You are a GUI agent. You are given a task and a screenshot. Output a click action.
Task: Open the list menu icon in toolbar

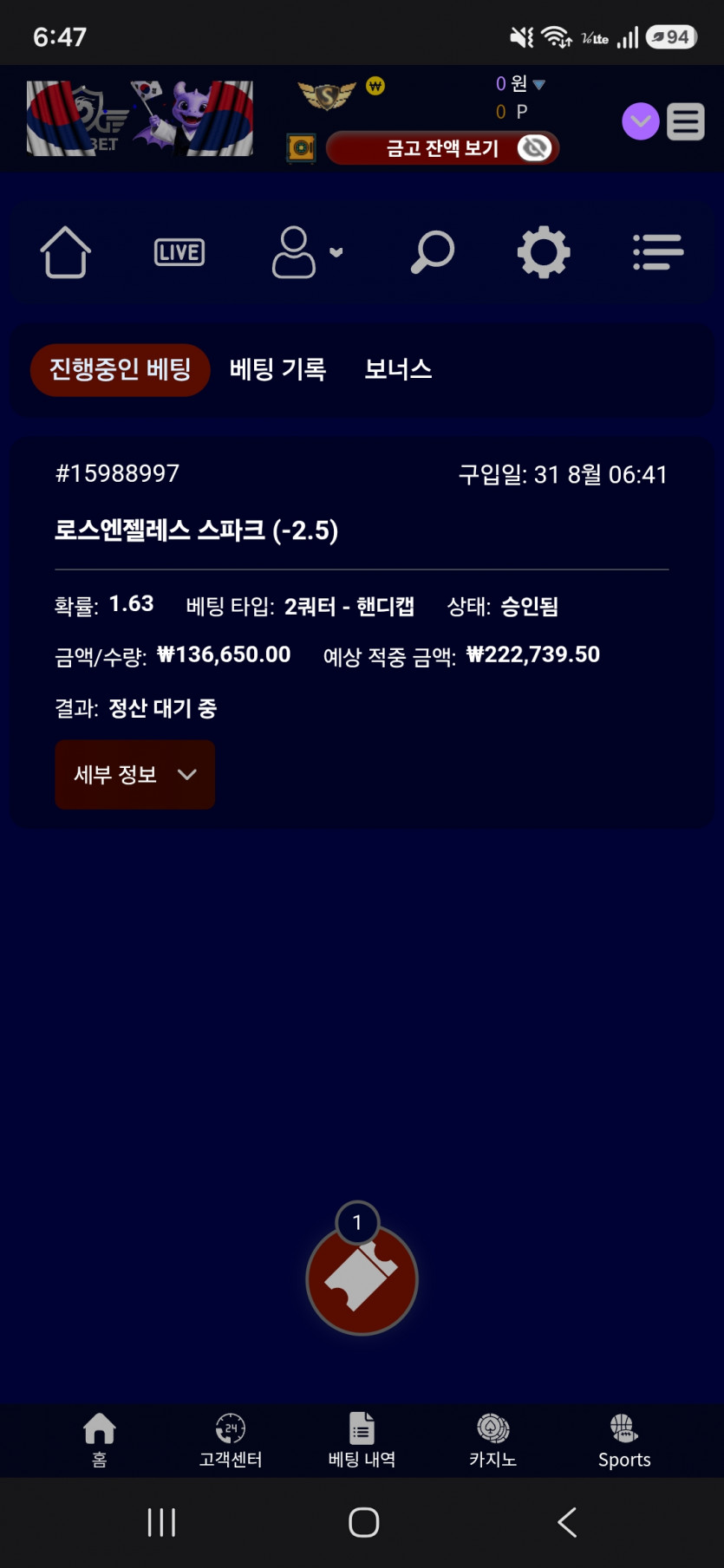658,252
